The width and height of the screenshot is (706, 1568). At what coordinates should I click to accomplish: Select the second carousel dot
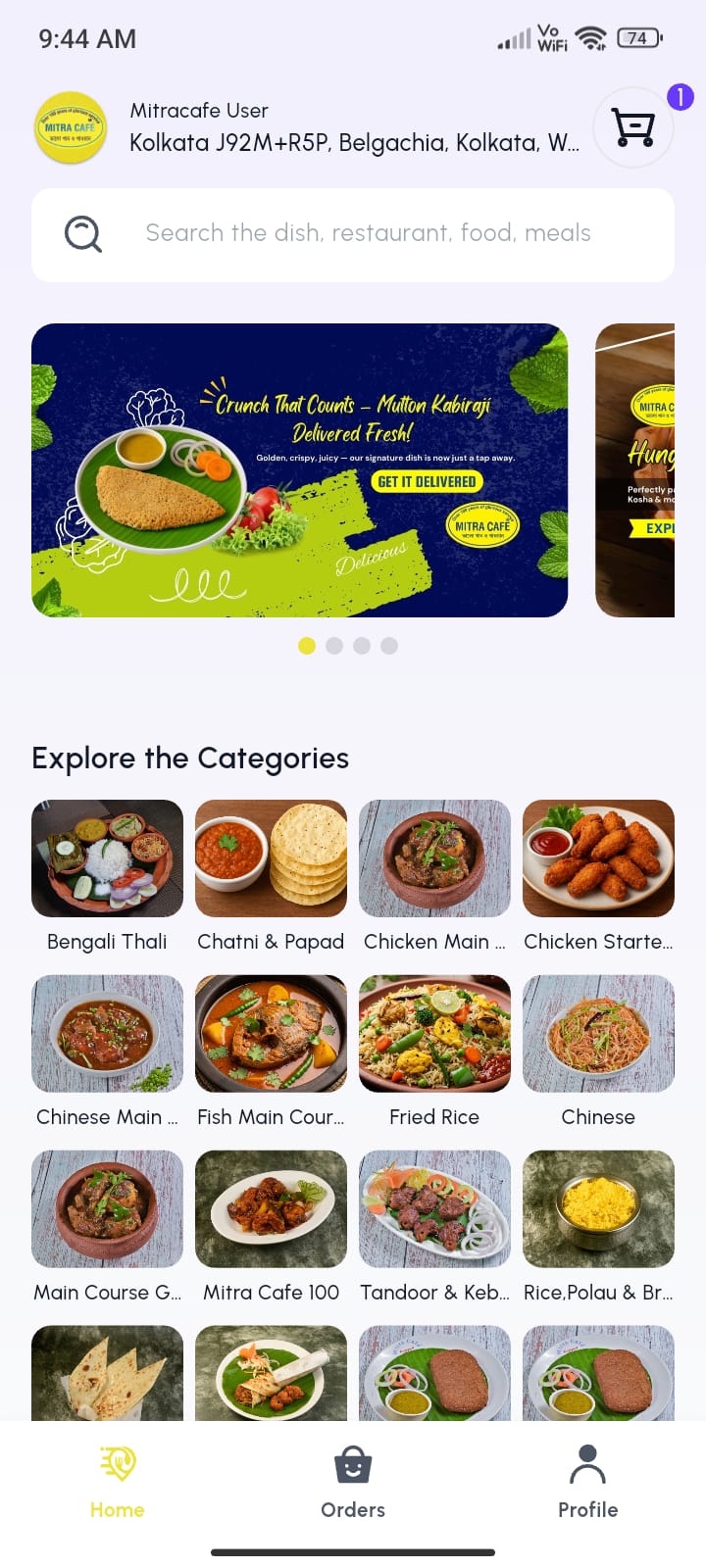[x=334, y=646]
